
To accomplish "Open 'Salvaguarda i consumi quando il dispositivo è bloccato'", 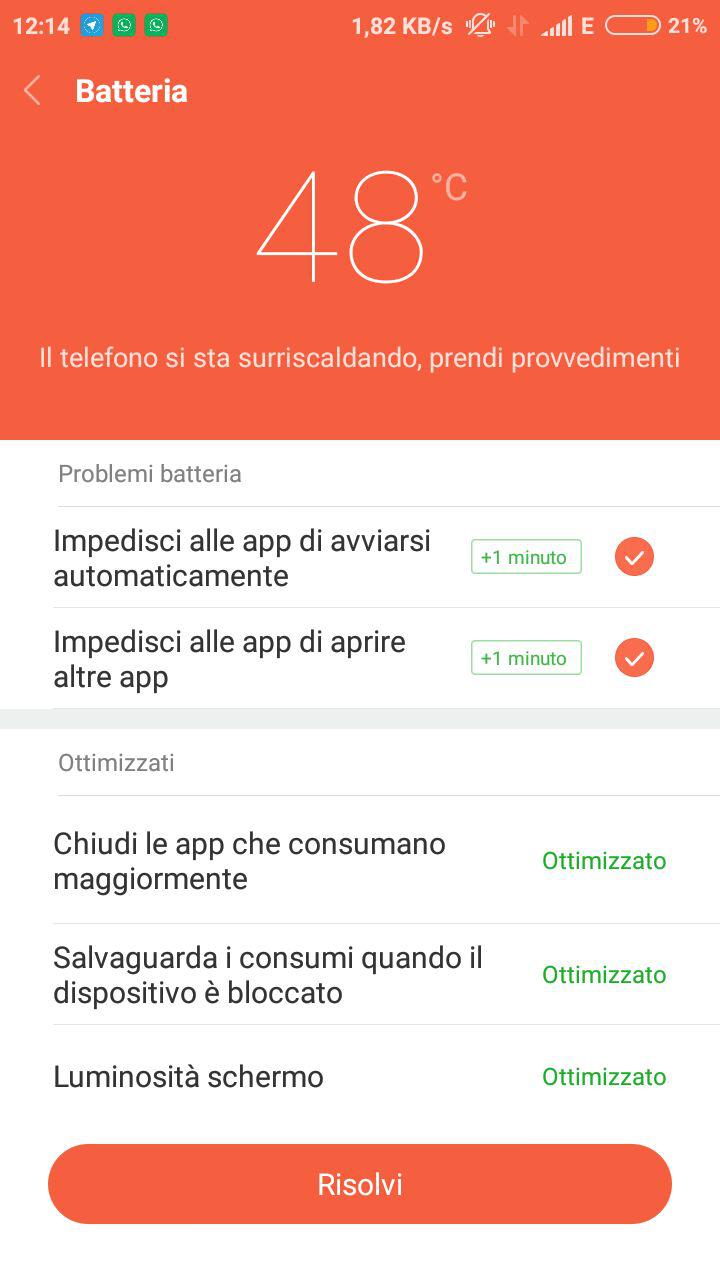I will (360, 975).
